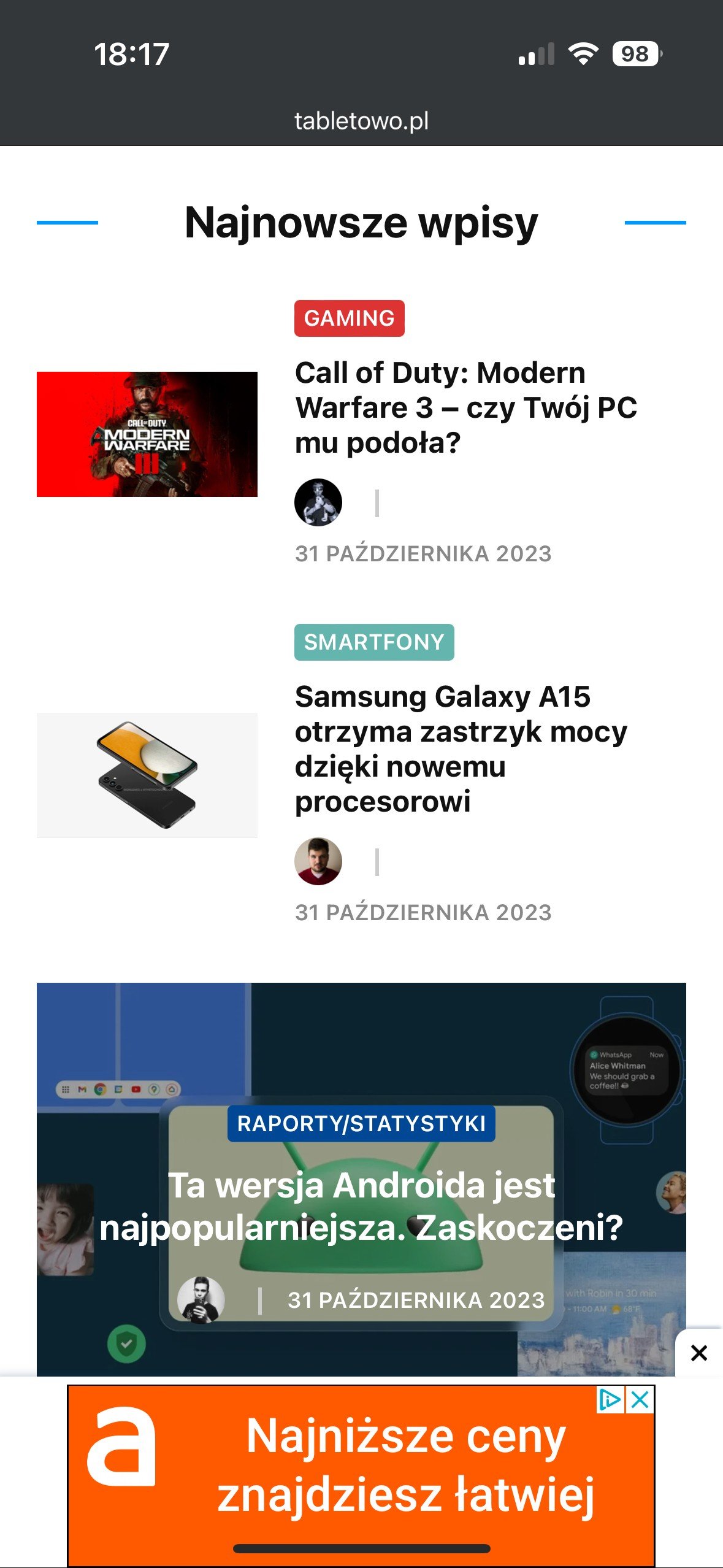
Task: Open the most popular Android version article
Action: pyautogui.click(x=361, y=1206)
